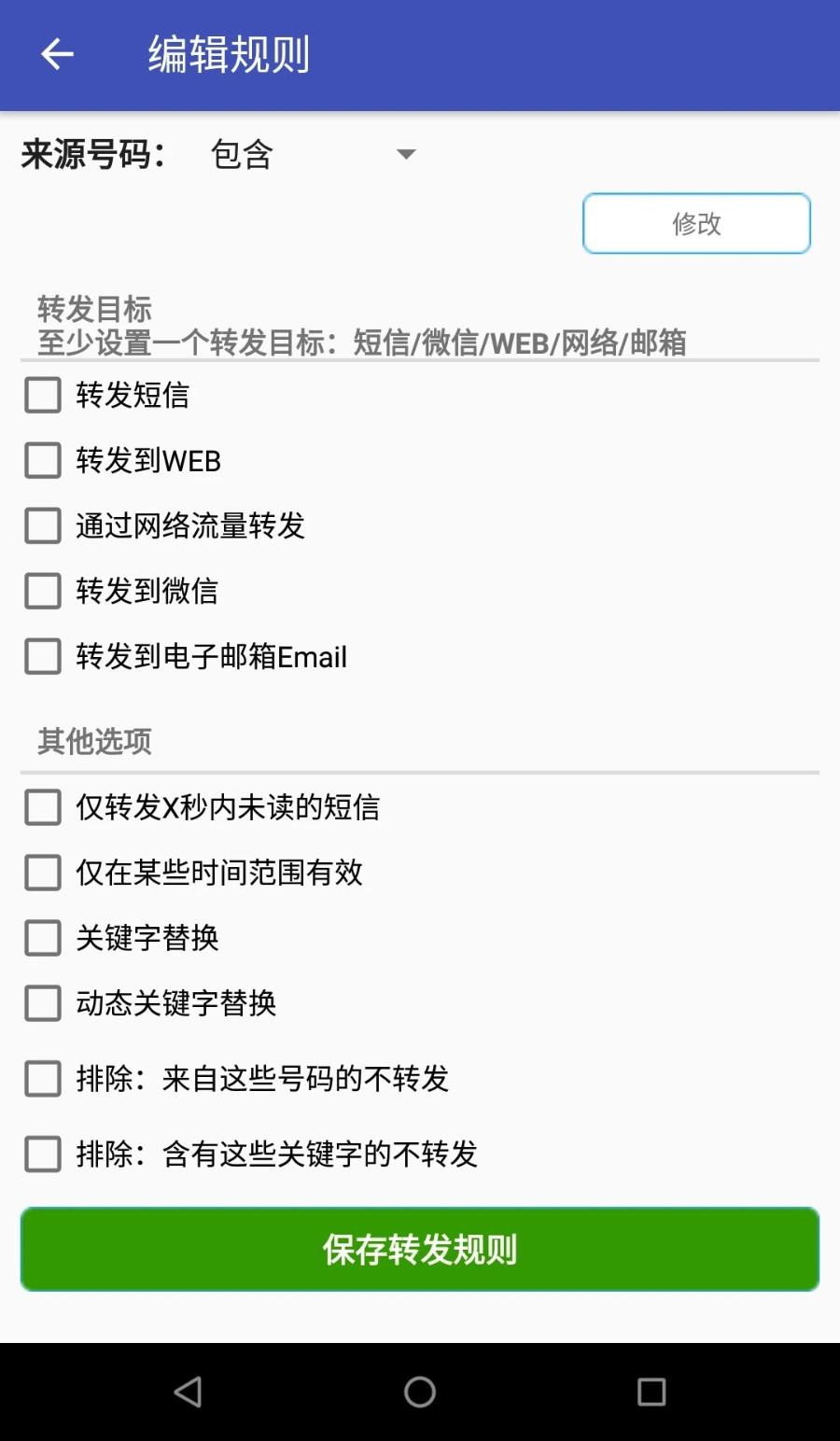Check 仅转发X秒内未读的短信
The image size is (840, 1441).
[43, 807]
